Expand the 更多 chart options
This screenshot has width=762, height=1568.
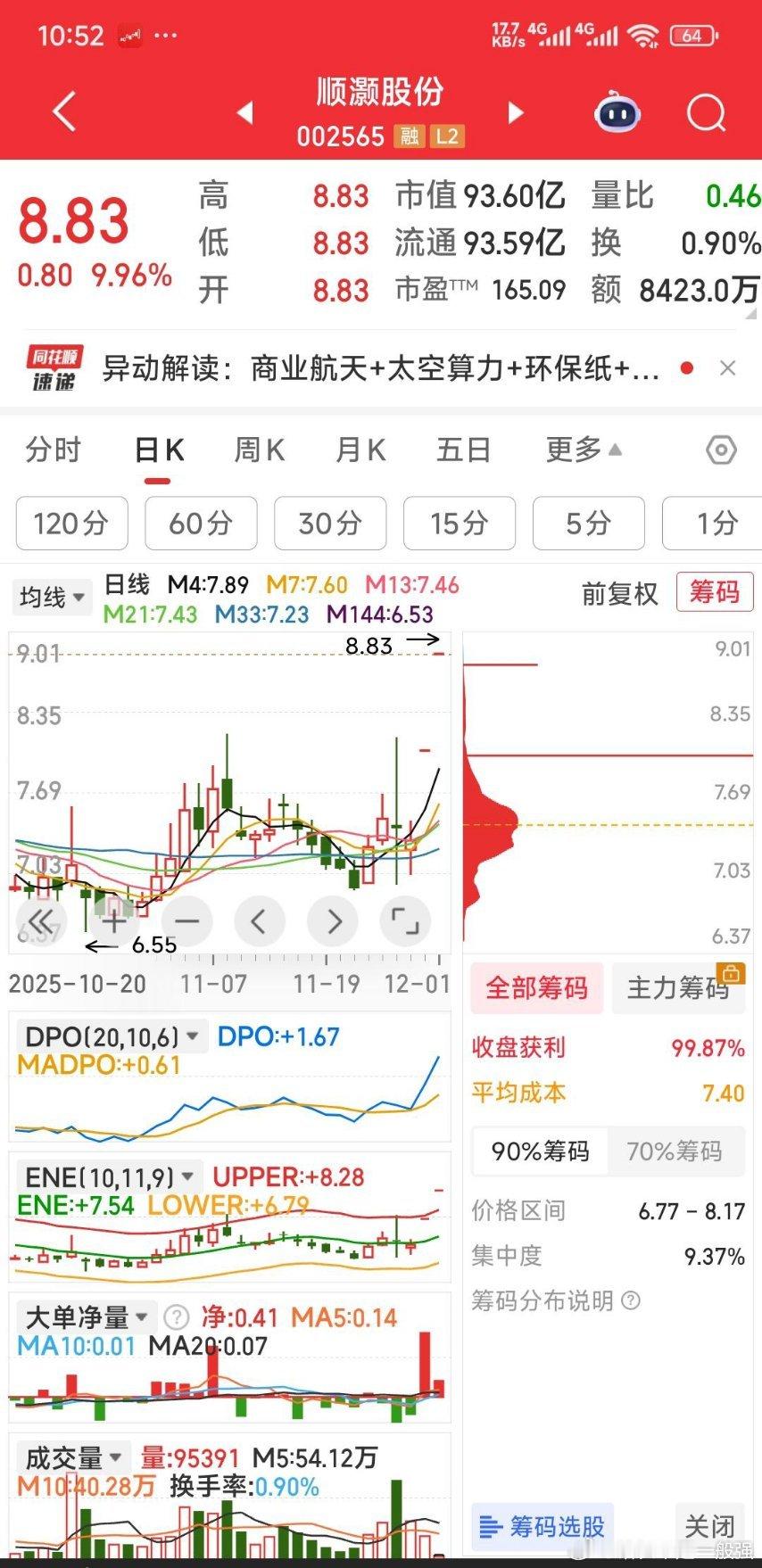[x=584, y=450]
